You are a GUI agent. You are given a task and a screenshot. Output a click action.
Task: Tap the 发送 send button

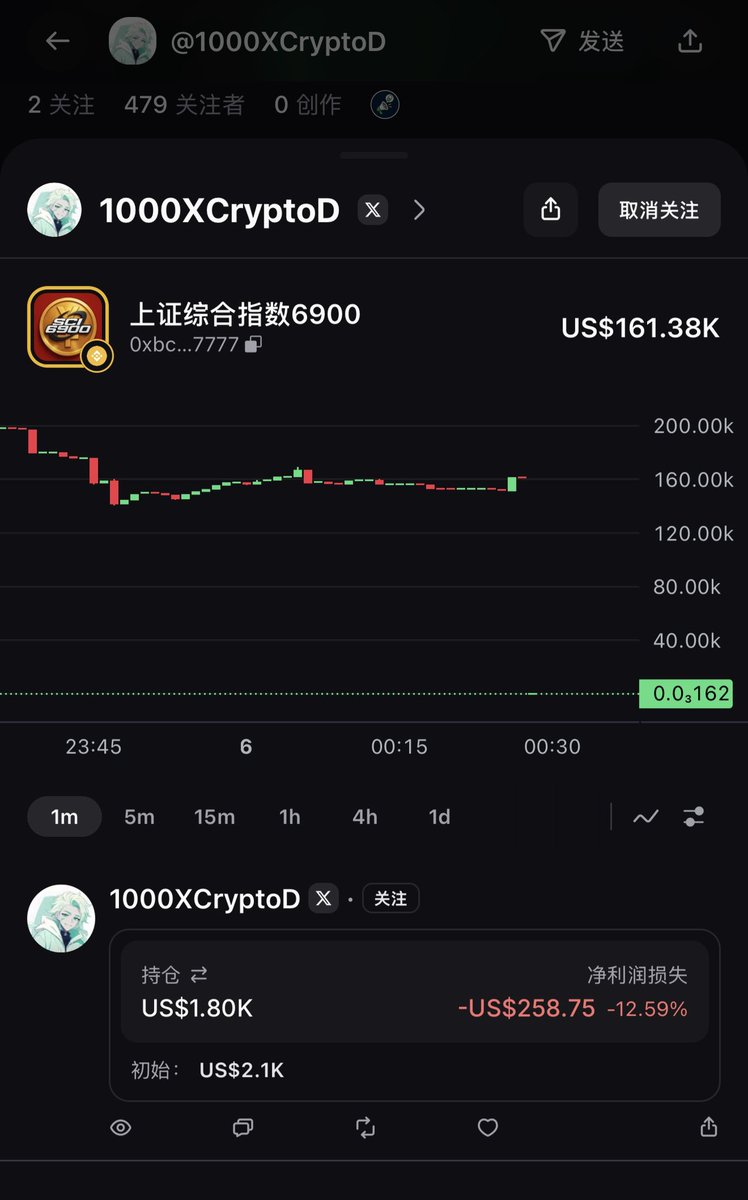coord(583,41)
